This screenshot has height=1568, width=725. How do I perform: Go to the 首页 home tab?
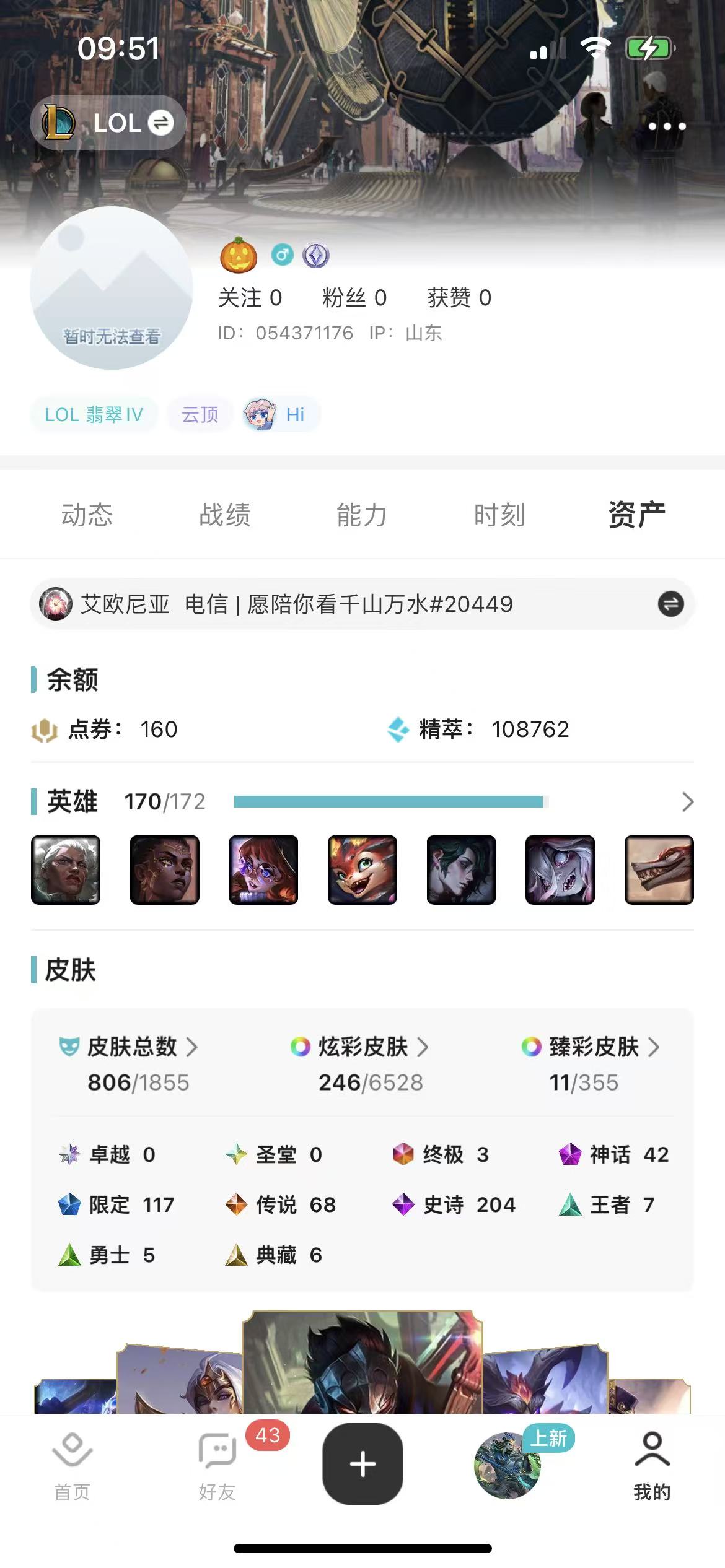click(72, 1466)
